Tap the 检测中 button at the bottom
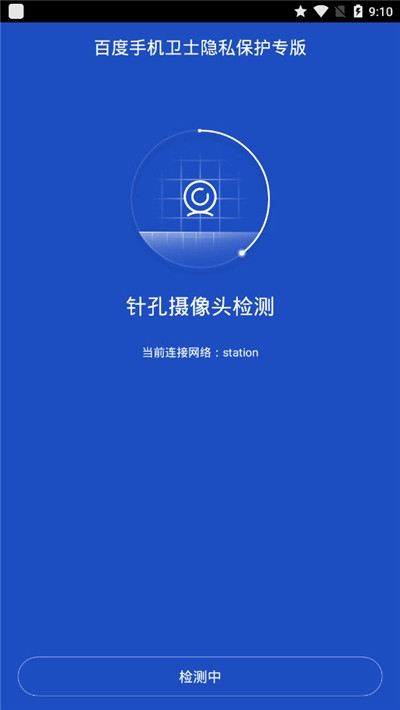 tap(200, 676)
